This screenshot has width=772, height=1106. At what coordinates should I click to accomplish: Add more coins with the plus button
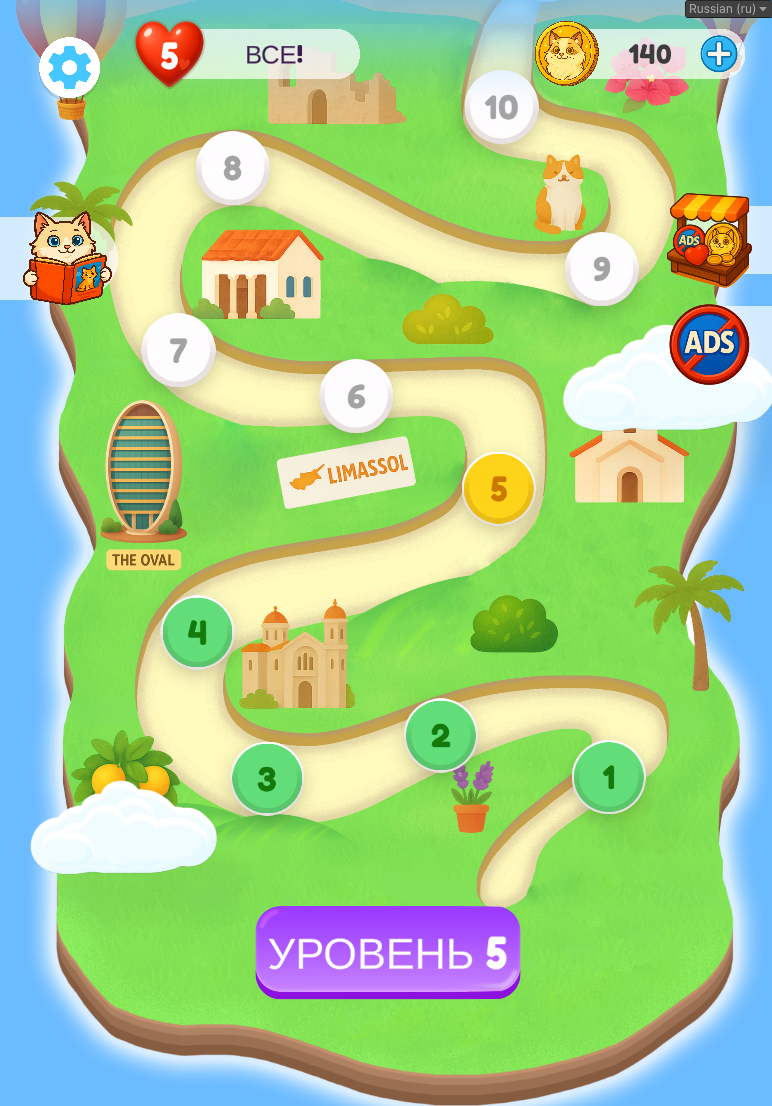pyautogui.click(x=719, y=55)
